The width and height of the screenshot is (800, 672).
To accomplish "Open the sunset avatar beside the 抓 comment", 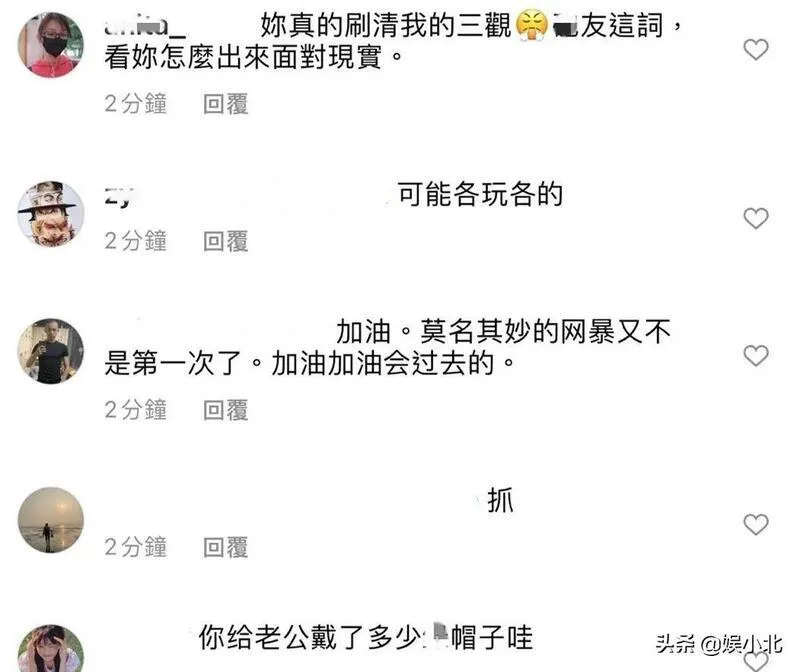I will 51,519.
